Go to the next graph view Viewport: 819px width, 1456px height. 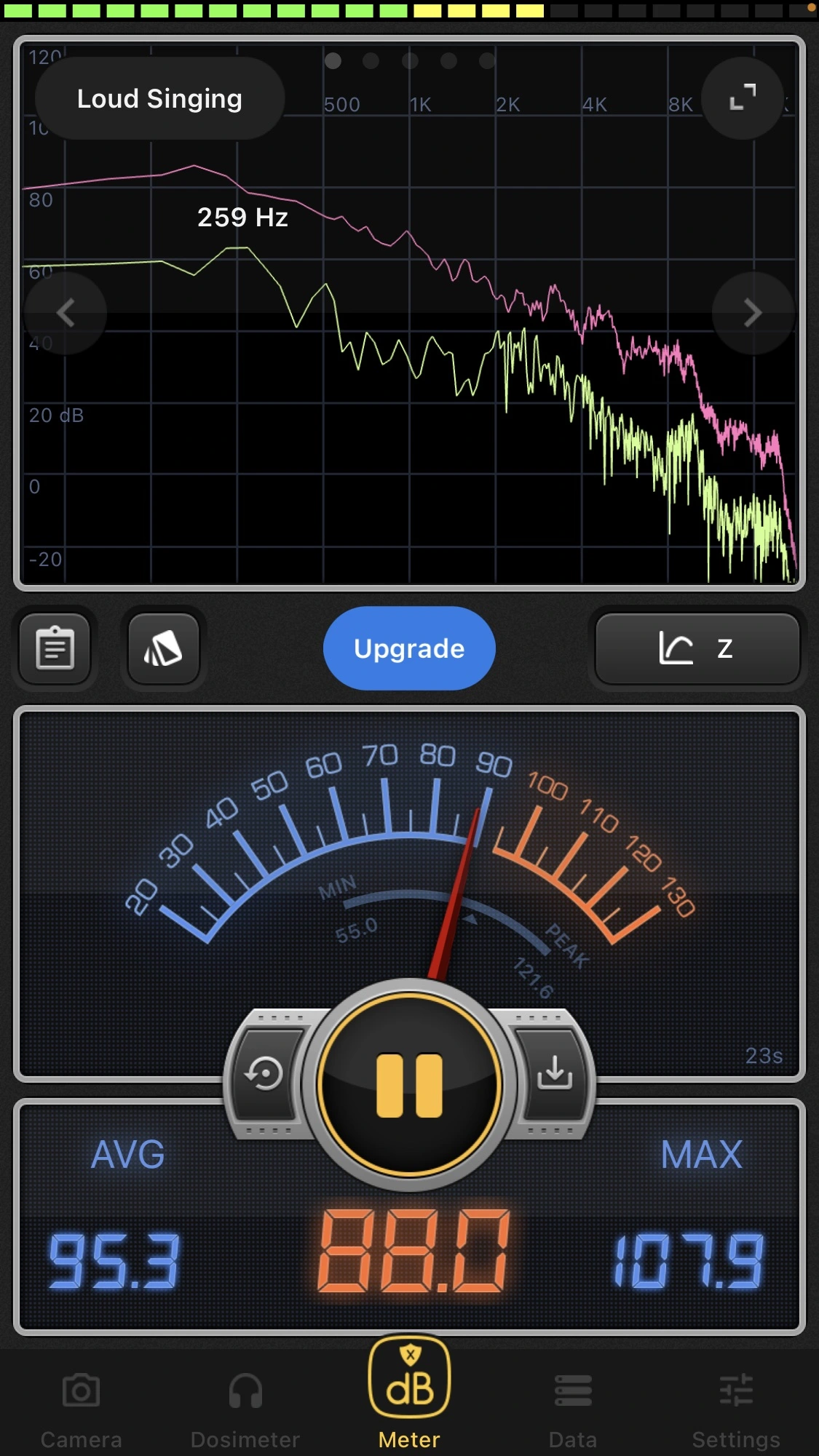753,314
